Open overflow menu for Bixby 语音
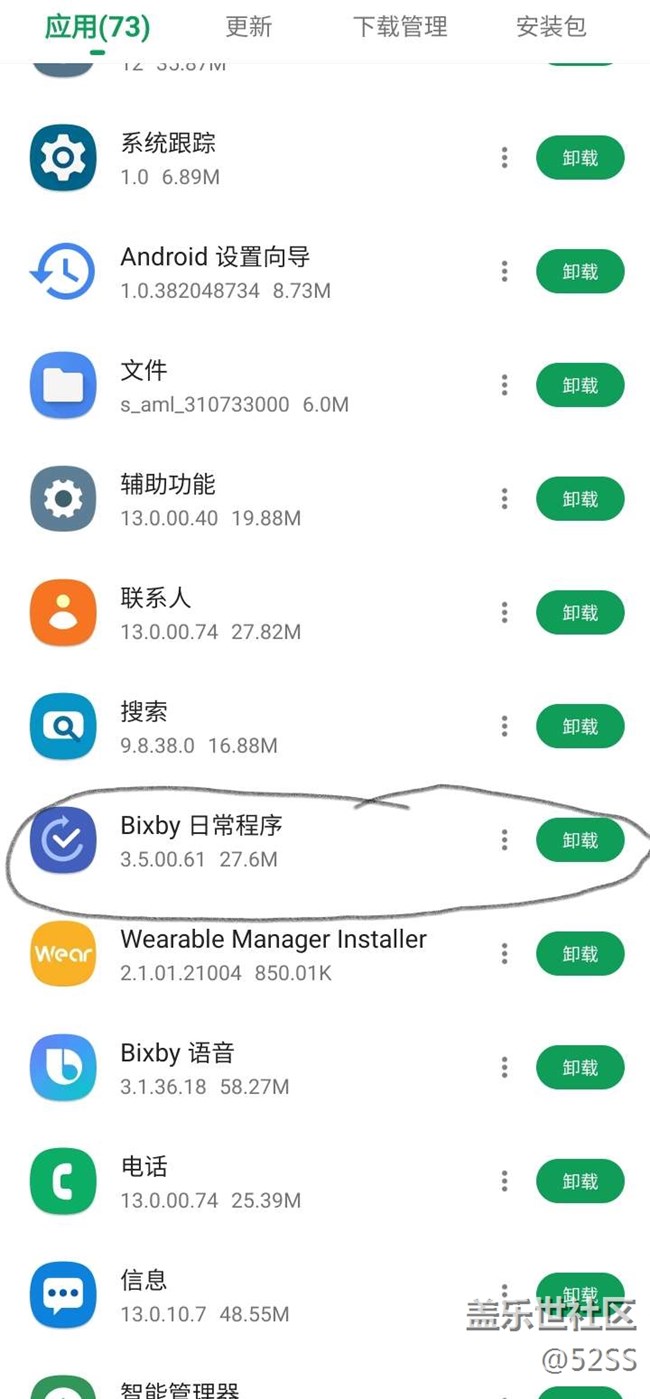Viewport: 650px width, 1399px height. point(504,1068)
